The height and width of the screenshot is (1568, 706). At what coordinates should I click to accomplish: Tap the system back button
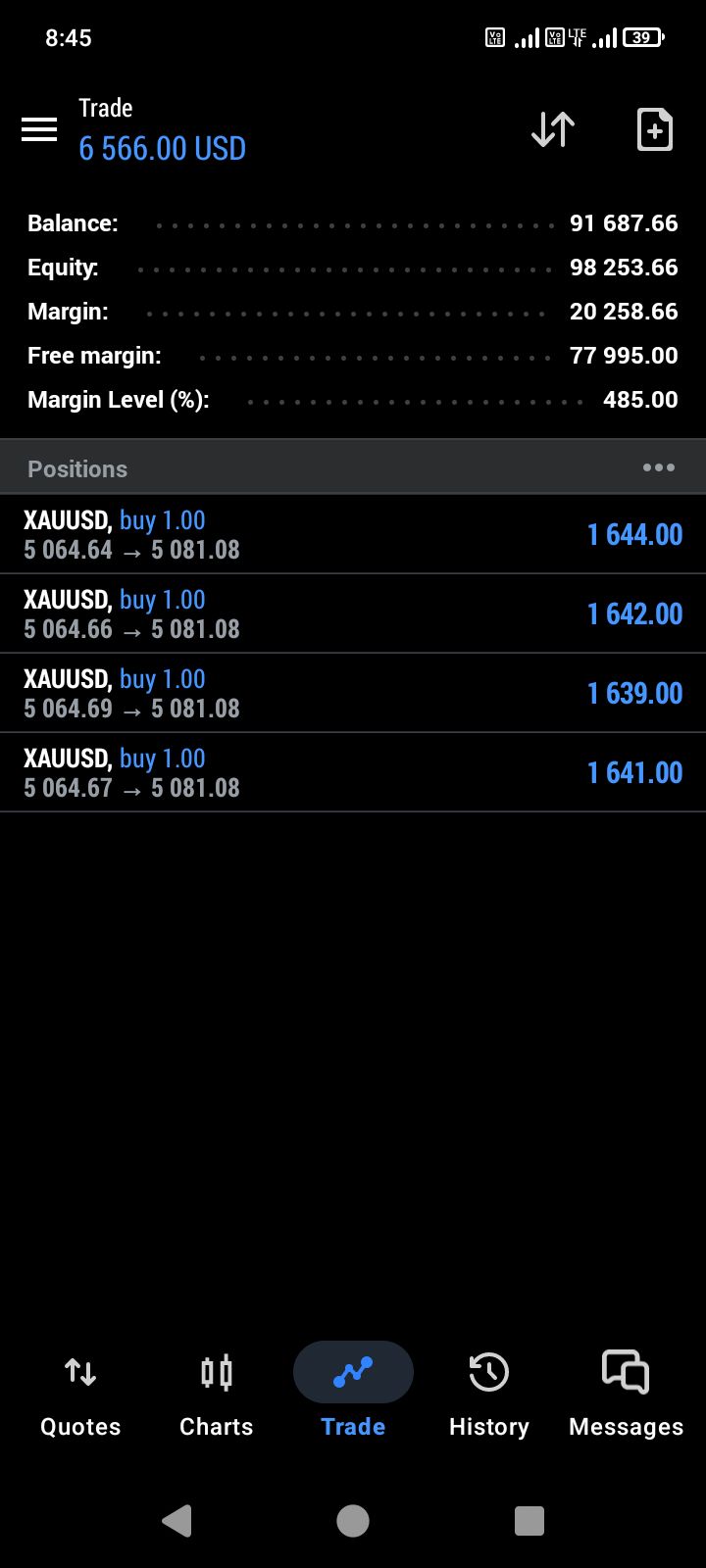[177, 1520]
